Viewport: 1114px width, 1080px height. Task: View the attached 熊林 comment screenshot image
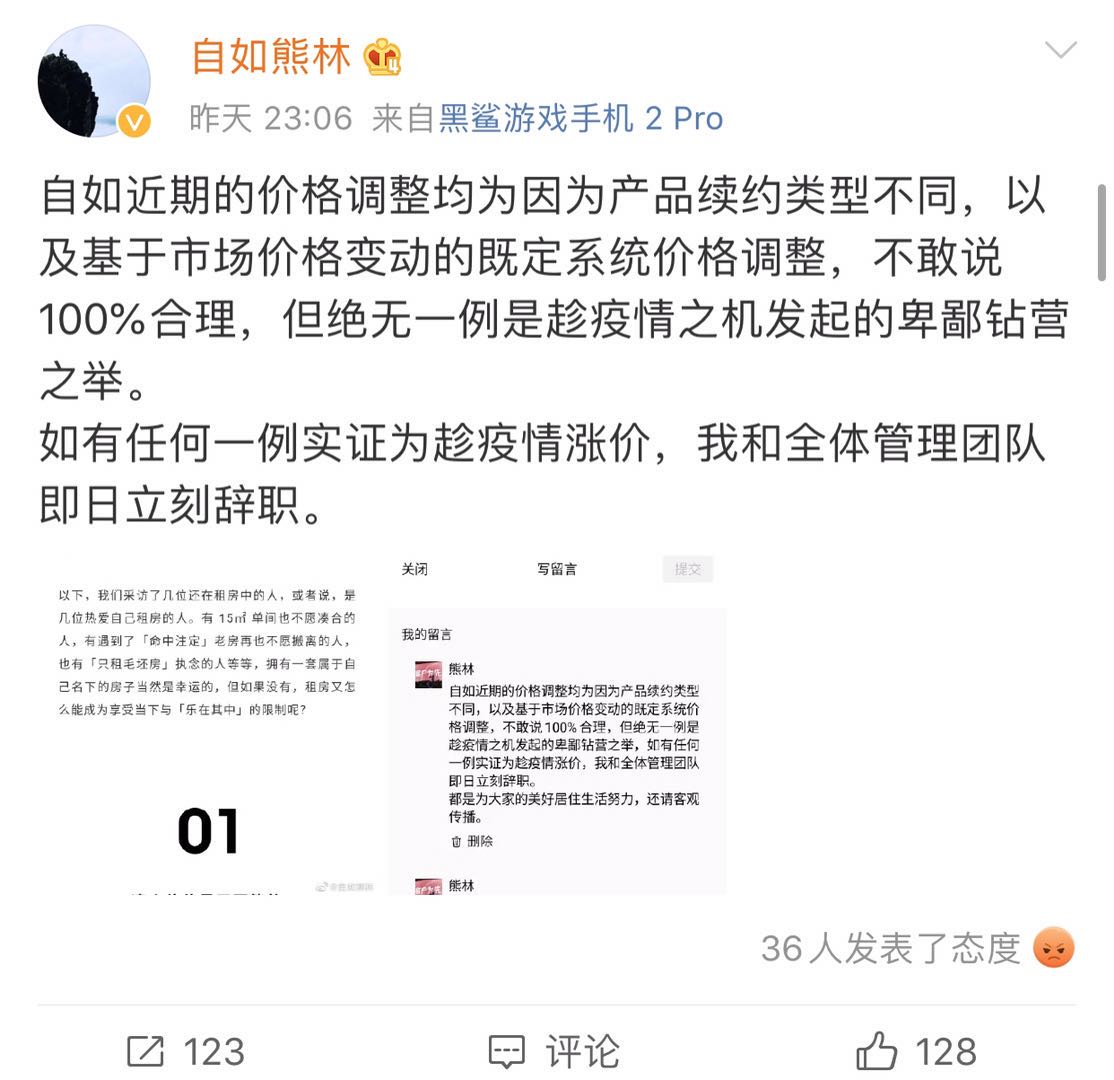point(556,723)
